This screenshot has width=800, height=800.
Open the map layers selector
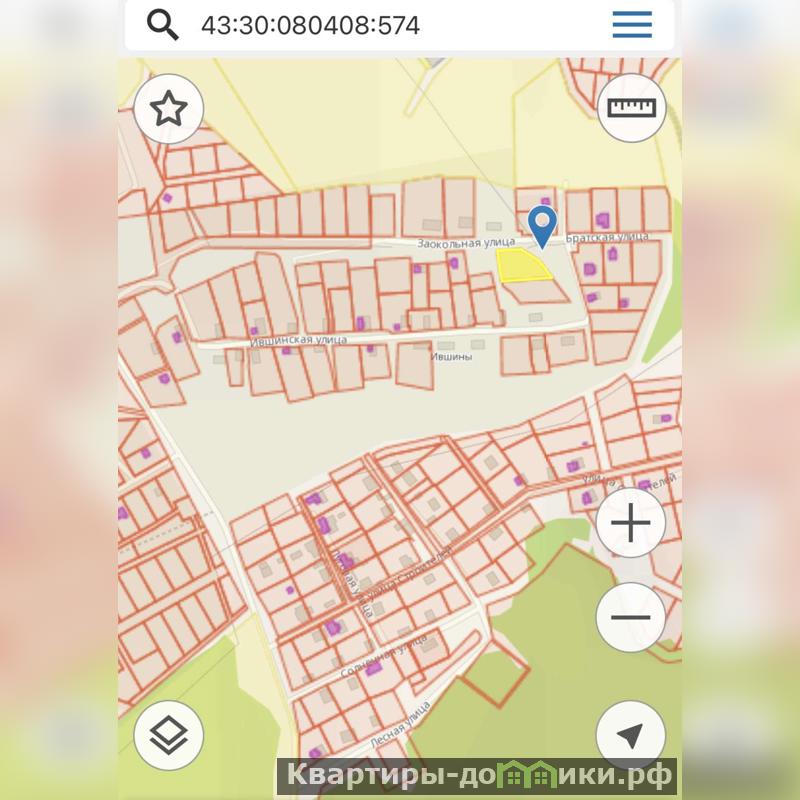[169, 736]
